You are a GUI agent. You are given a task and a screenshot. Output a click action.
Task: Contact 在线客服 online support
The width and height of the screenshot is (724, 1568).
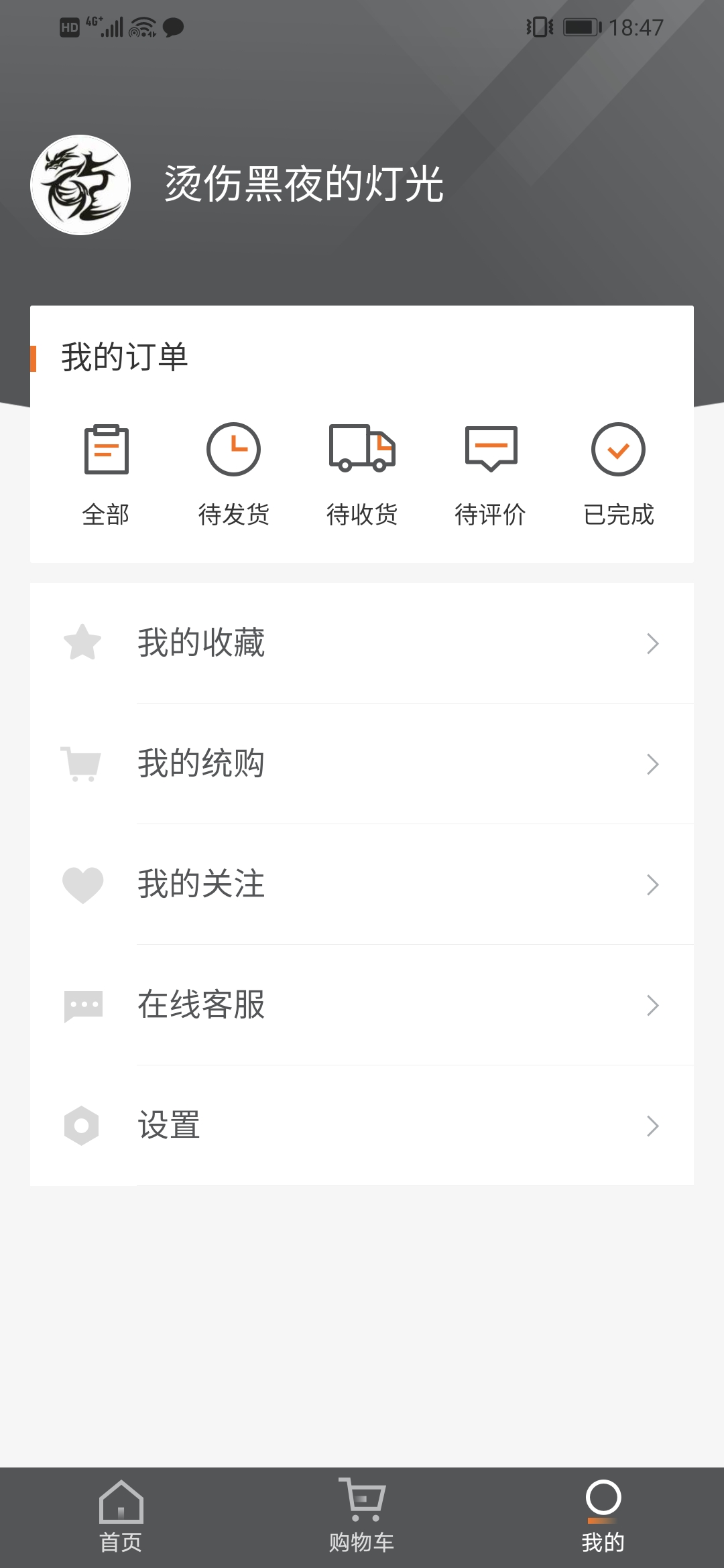tap(362, 1005)
